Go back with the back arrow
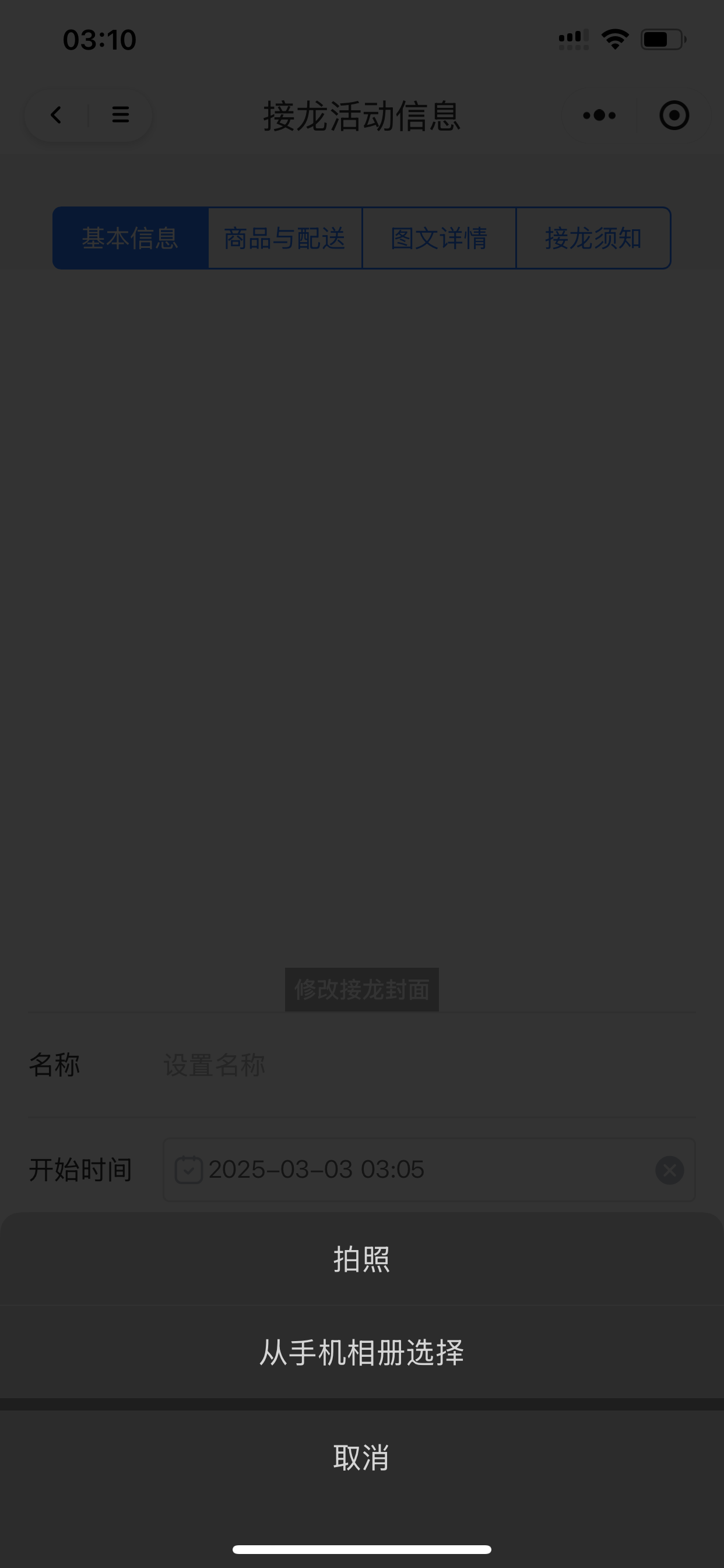The image size is (724, 1568). 57,115
